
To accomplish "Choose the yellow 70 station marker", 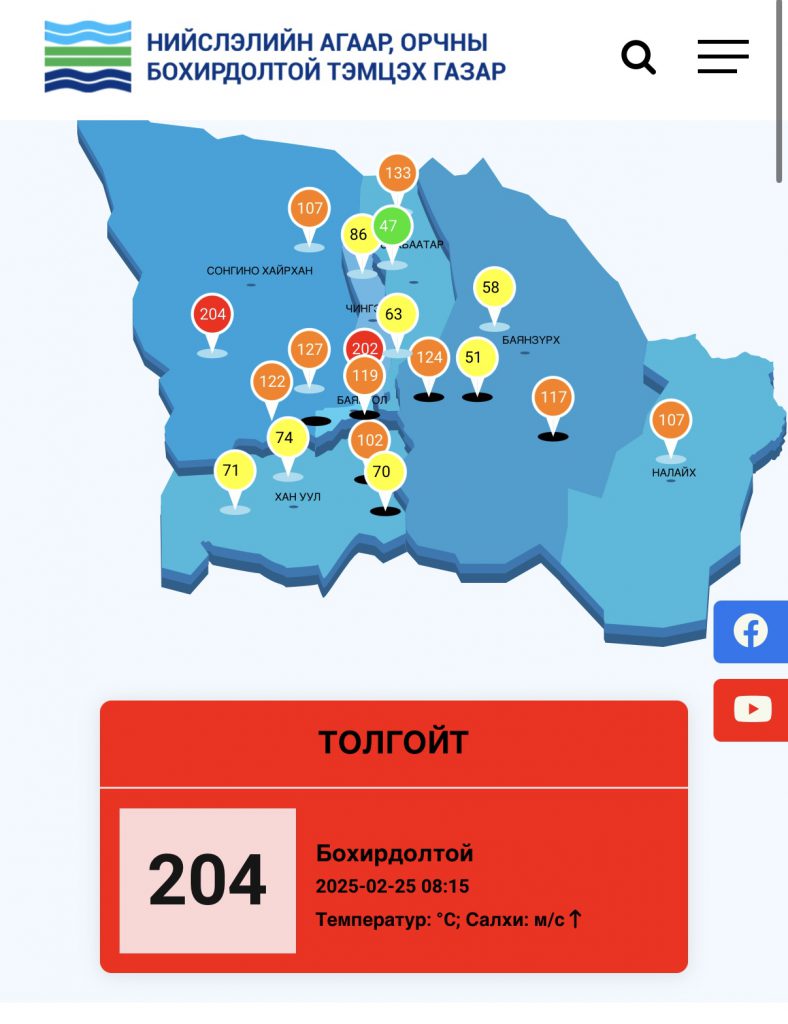I will point(382,470).
